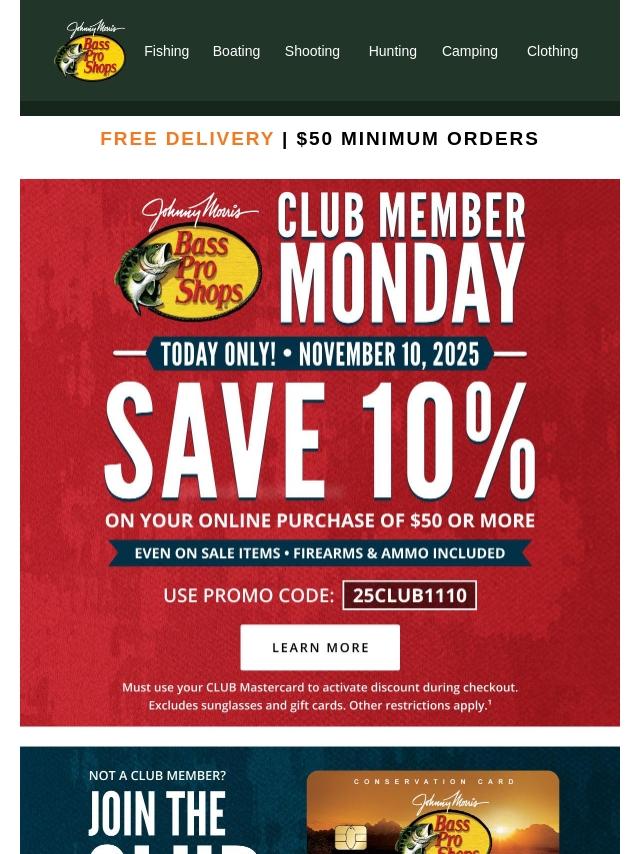View the Clothing category
640x854 pixels.
(x=552, y=51)
